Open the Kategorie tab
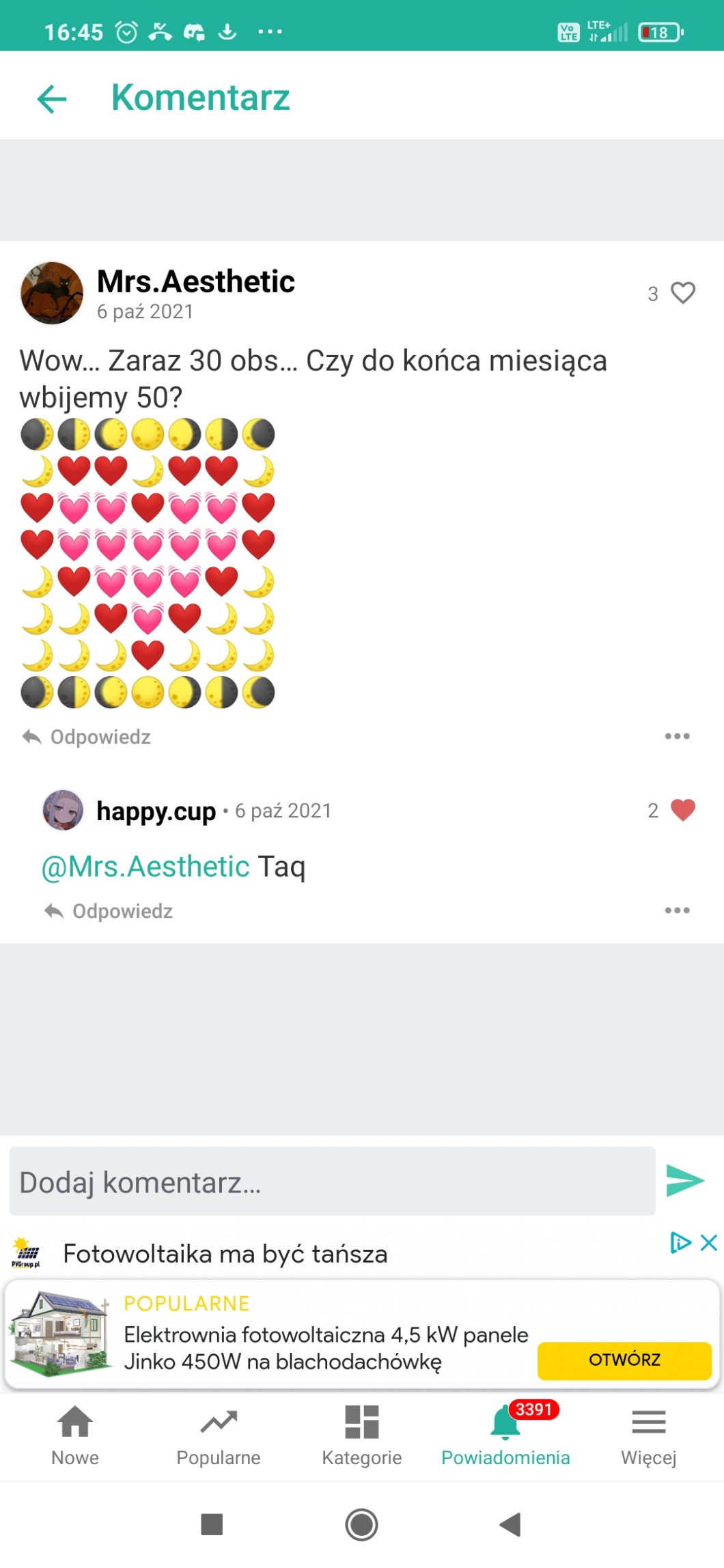 (362, 1435)
